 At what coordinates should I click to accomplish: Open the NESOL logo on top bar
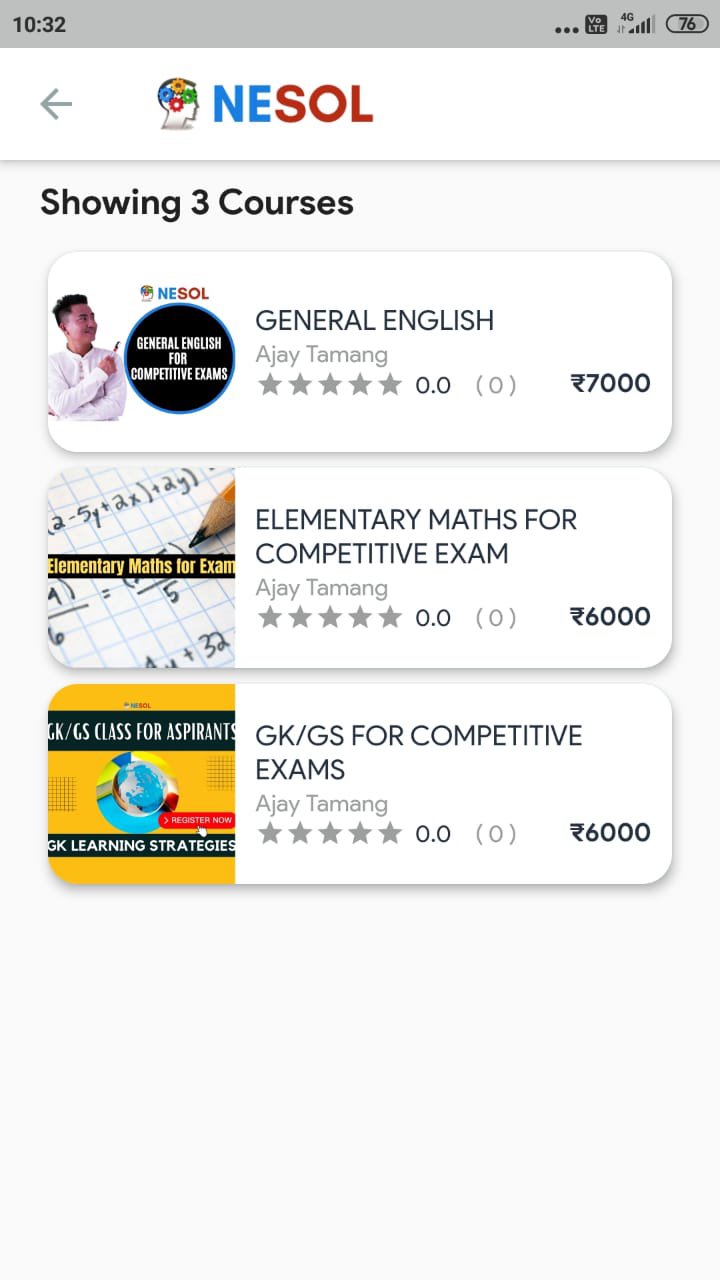(x=262, y=103)
